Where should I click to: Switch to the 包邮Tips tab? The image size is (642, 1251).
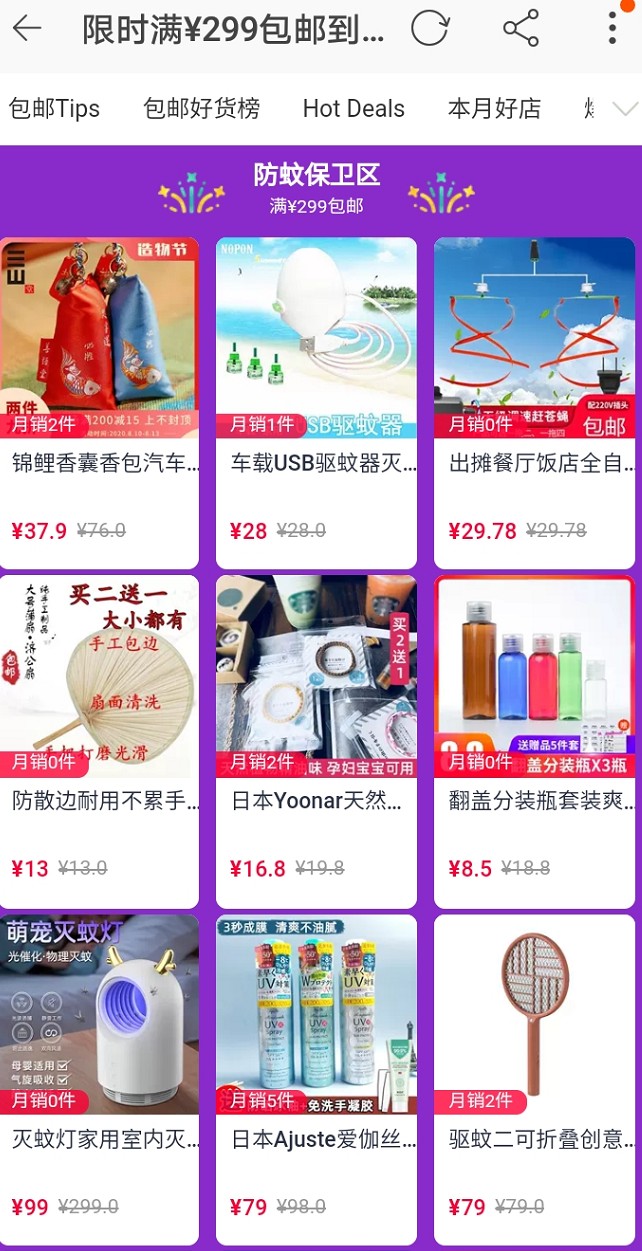click(54, 108)
